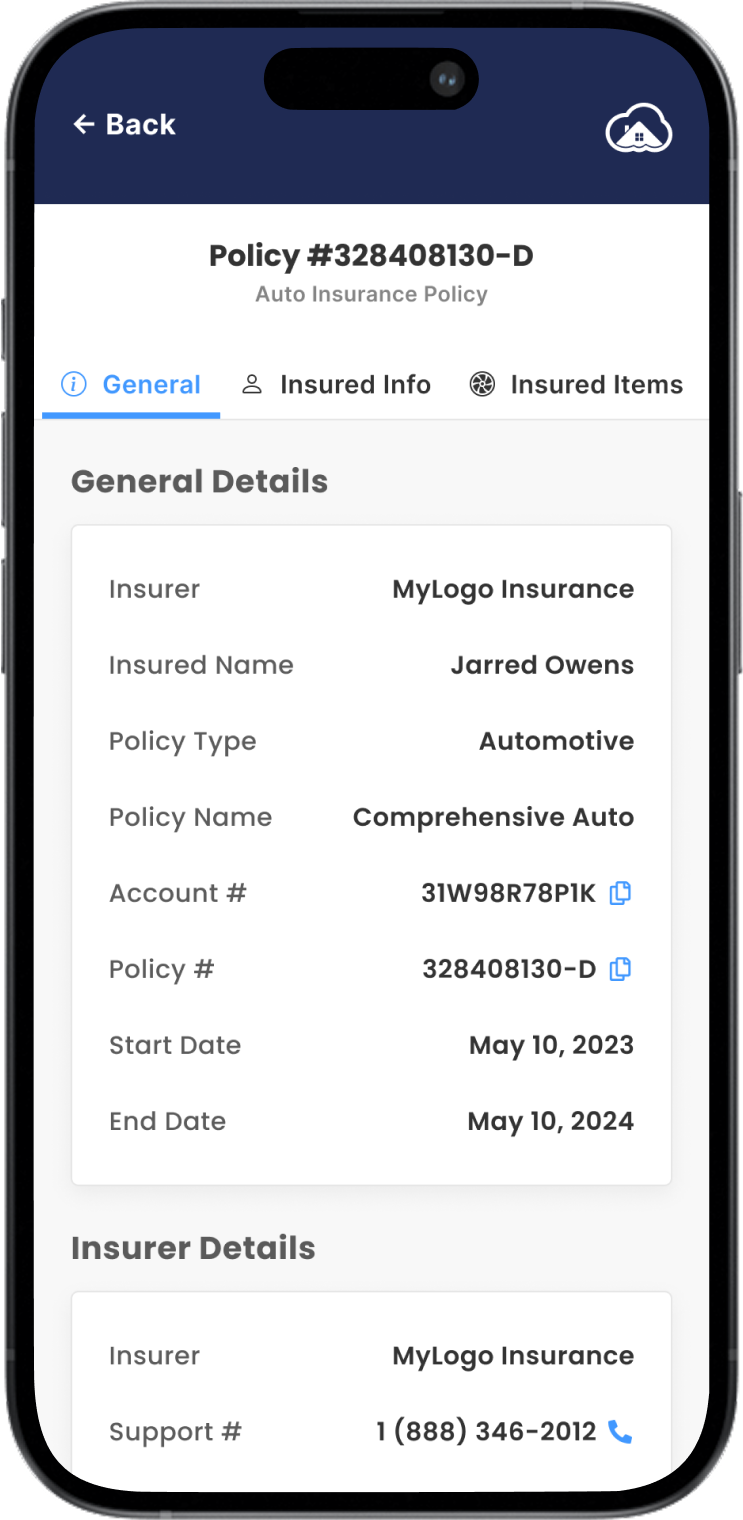The width and height of the screenshot is (743, 1520).
Task: Open the Insured Items tab
Action: point(576,385)
